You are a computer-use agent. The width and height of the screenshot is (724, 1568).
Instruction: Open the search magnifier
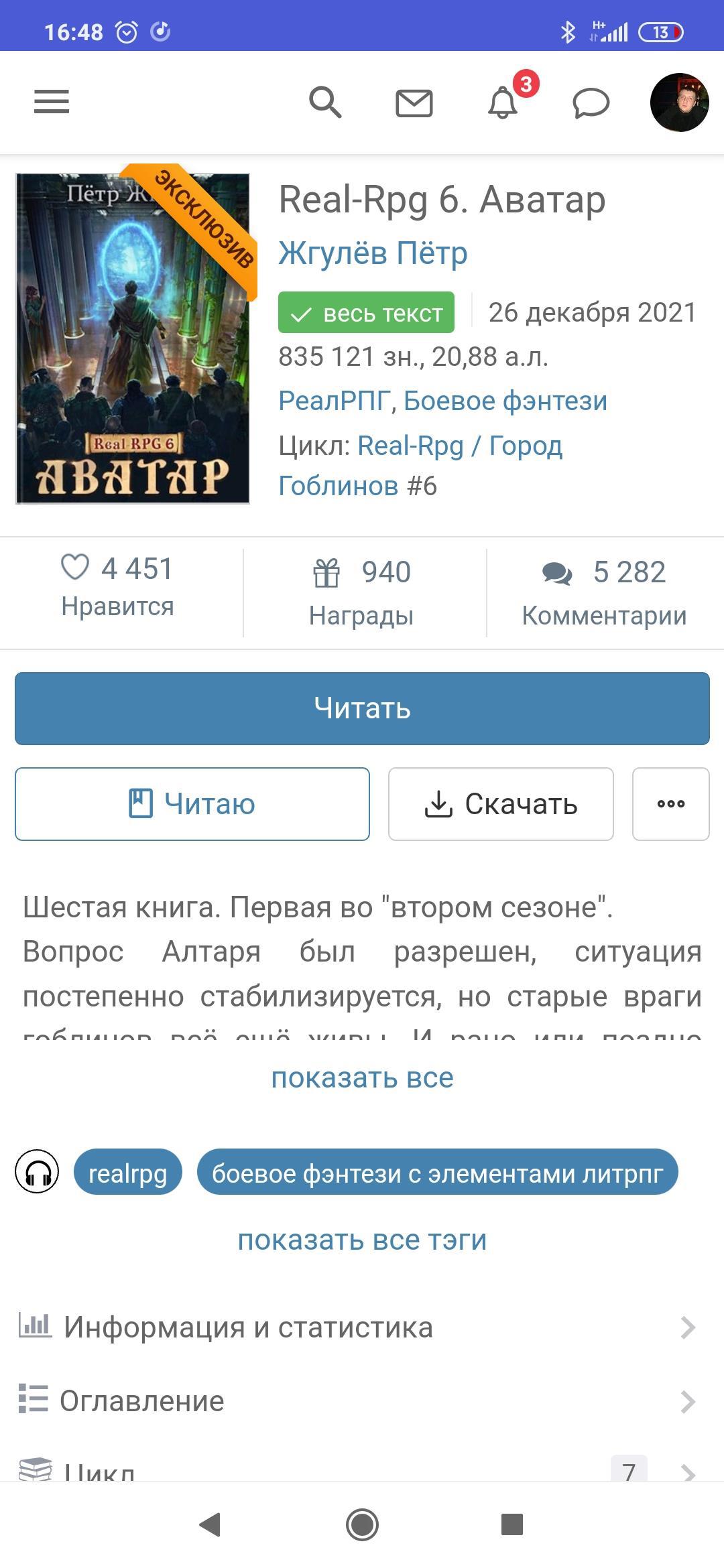(x=325, y=103)
